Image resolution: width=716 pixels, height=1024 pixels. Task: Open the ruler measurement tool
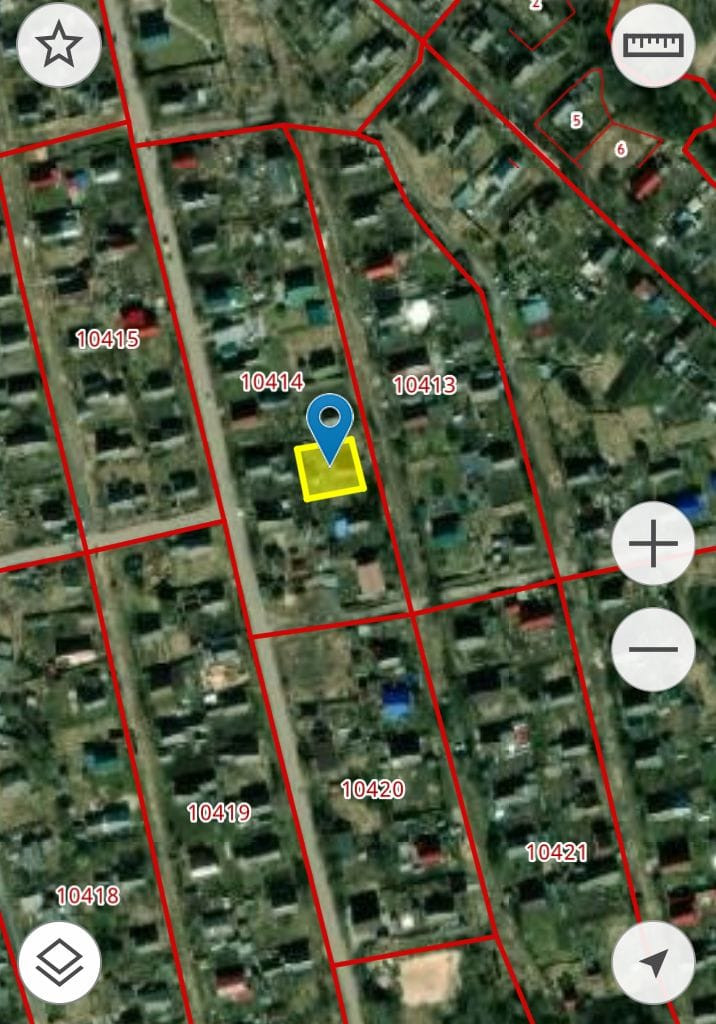653,45
